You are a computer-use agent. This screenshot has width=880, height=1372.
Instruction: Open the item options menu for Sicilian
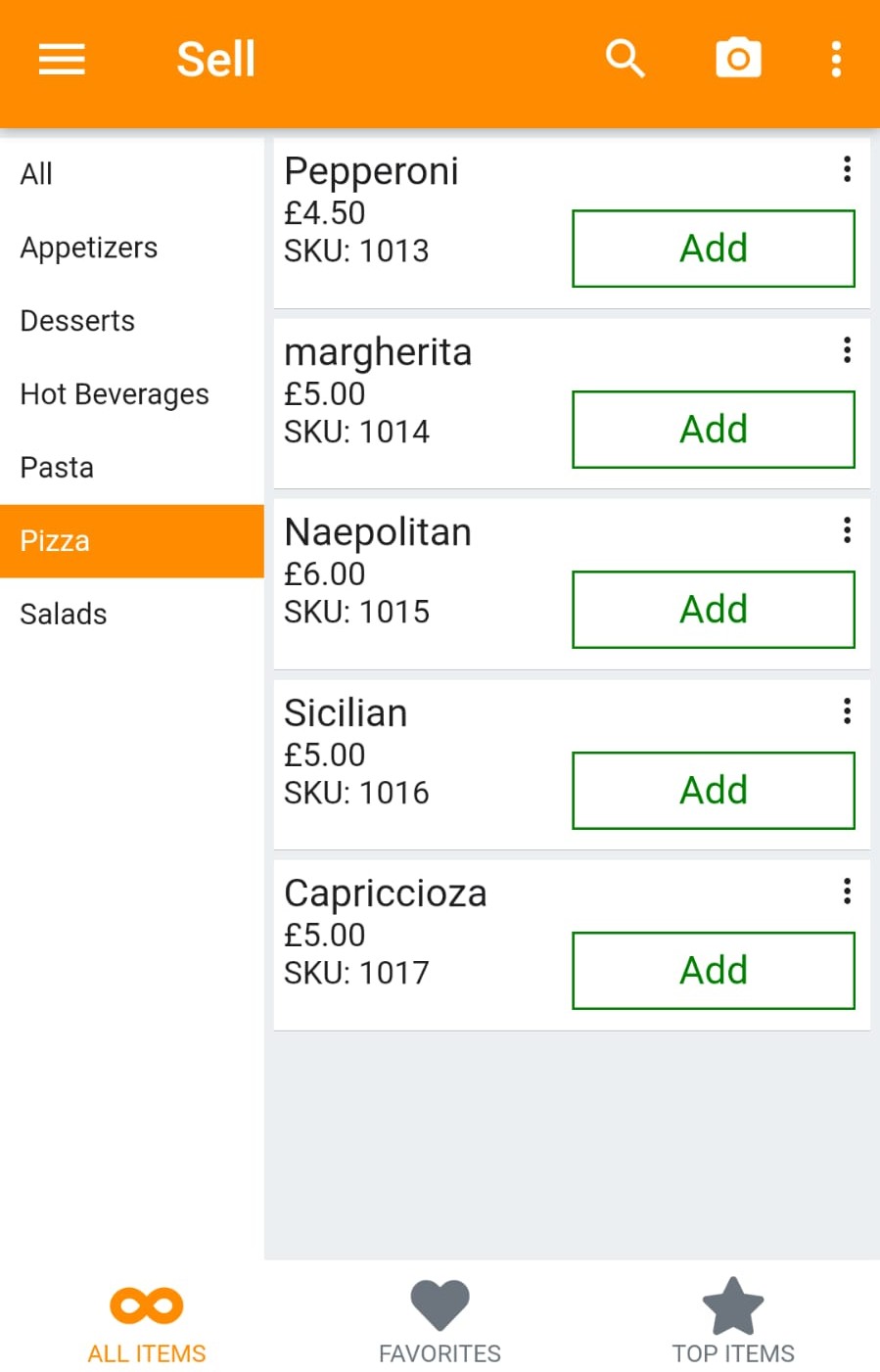[x=847, y=710]
